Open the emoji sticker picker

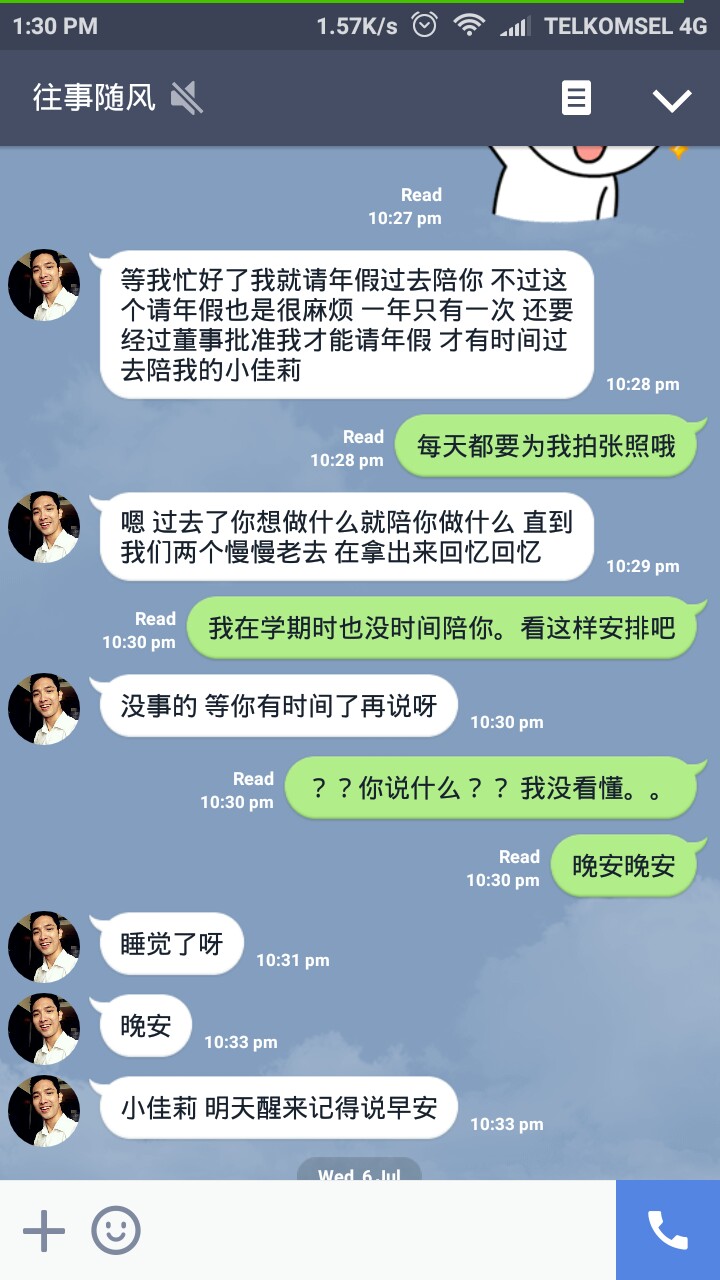coord(116,1230)
